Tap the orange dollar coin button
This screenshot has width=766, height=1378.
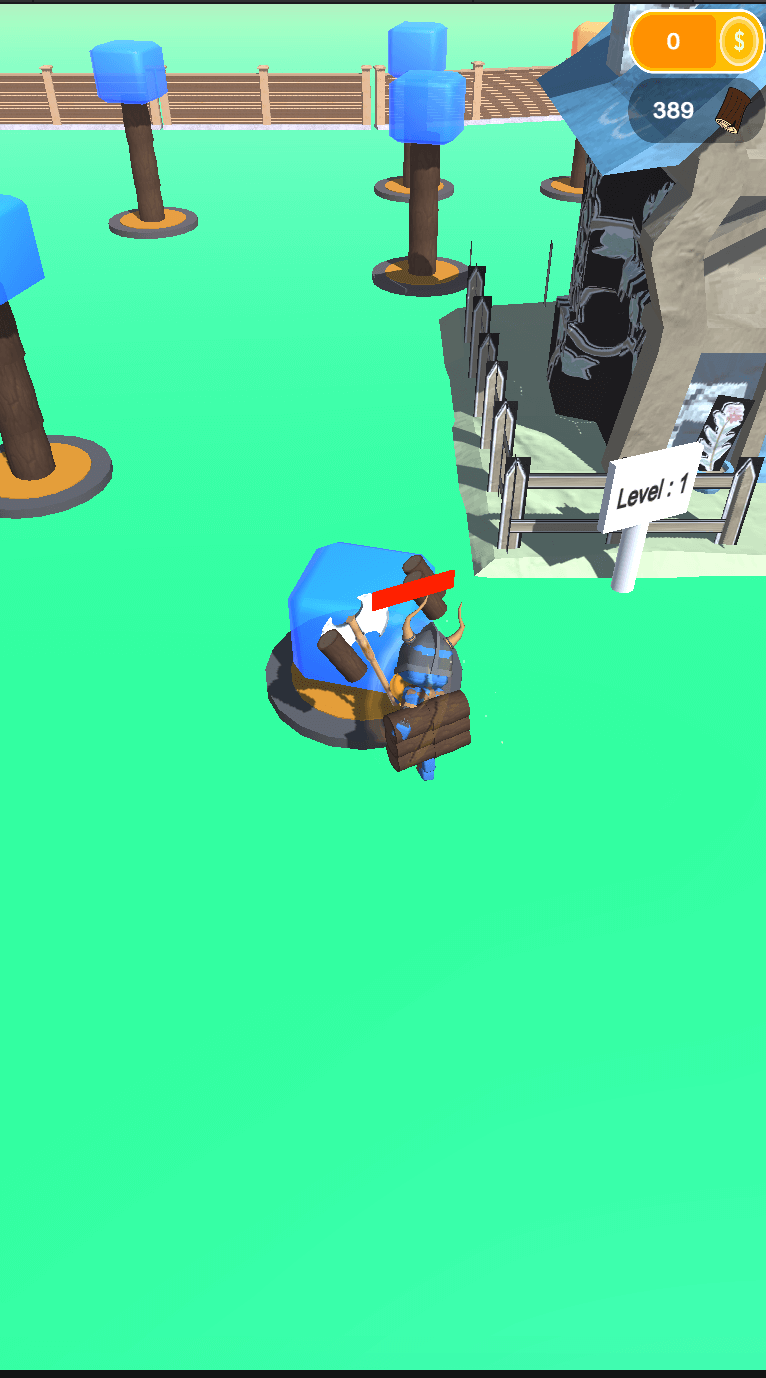point(739,41)
